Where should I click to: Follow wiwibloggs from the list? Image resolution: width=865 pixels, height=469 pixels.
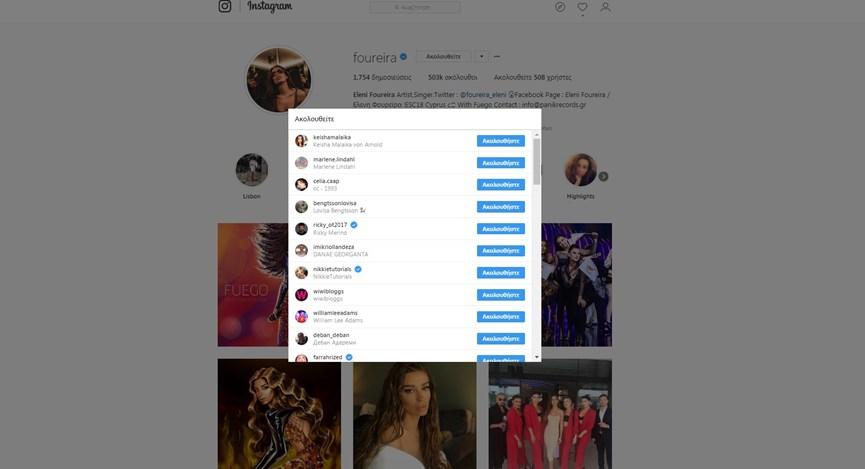tap(500, 295)
